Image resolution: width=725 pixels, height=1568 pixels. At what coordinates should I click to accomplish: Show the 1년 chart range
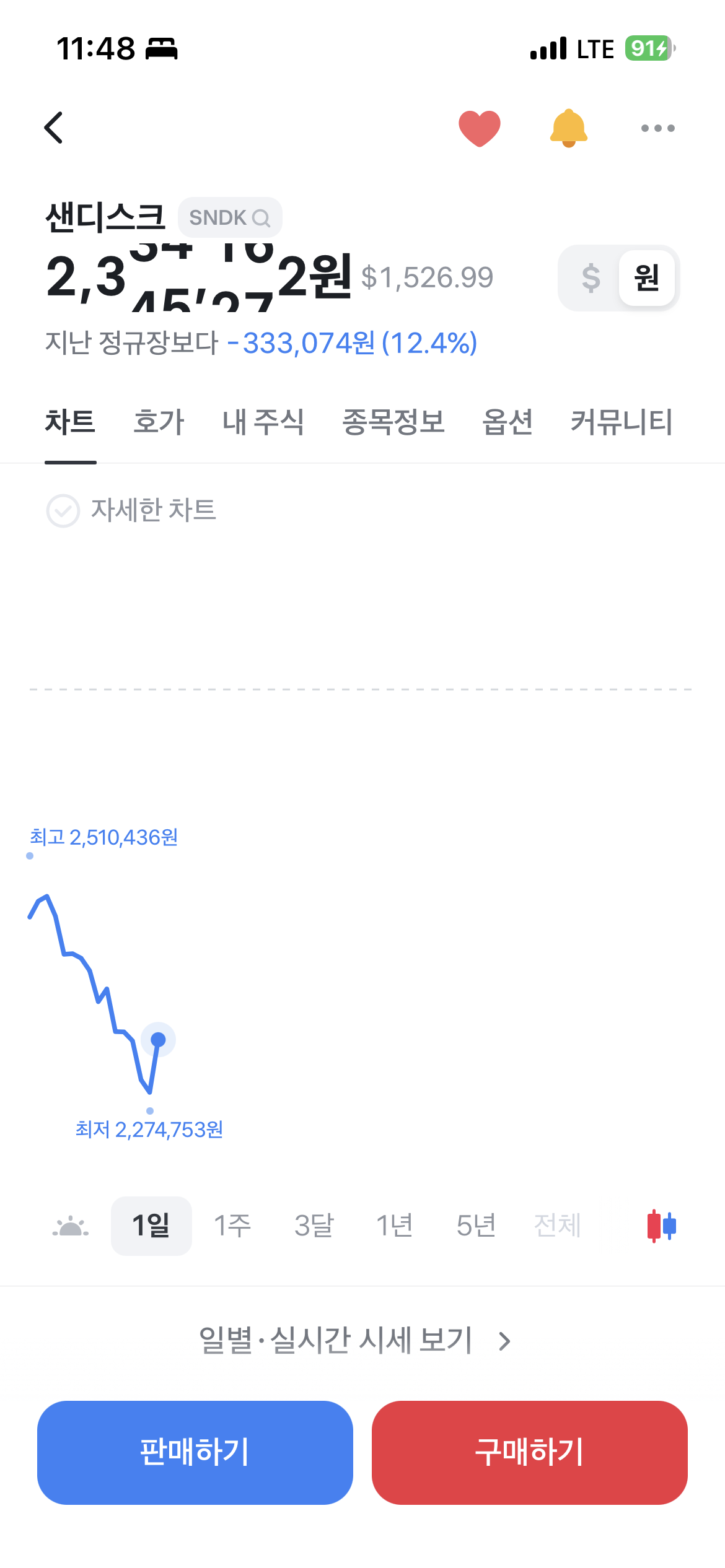395,1226
